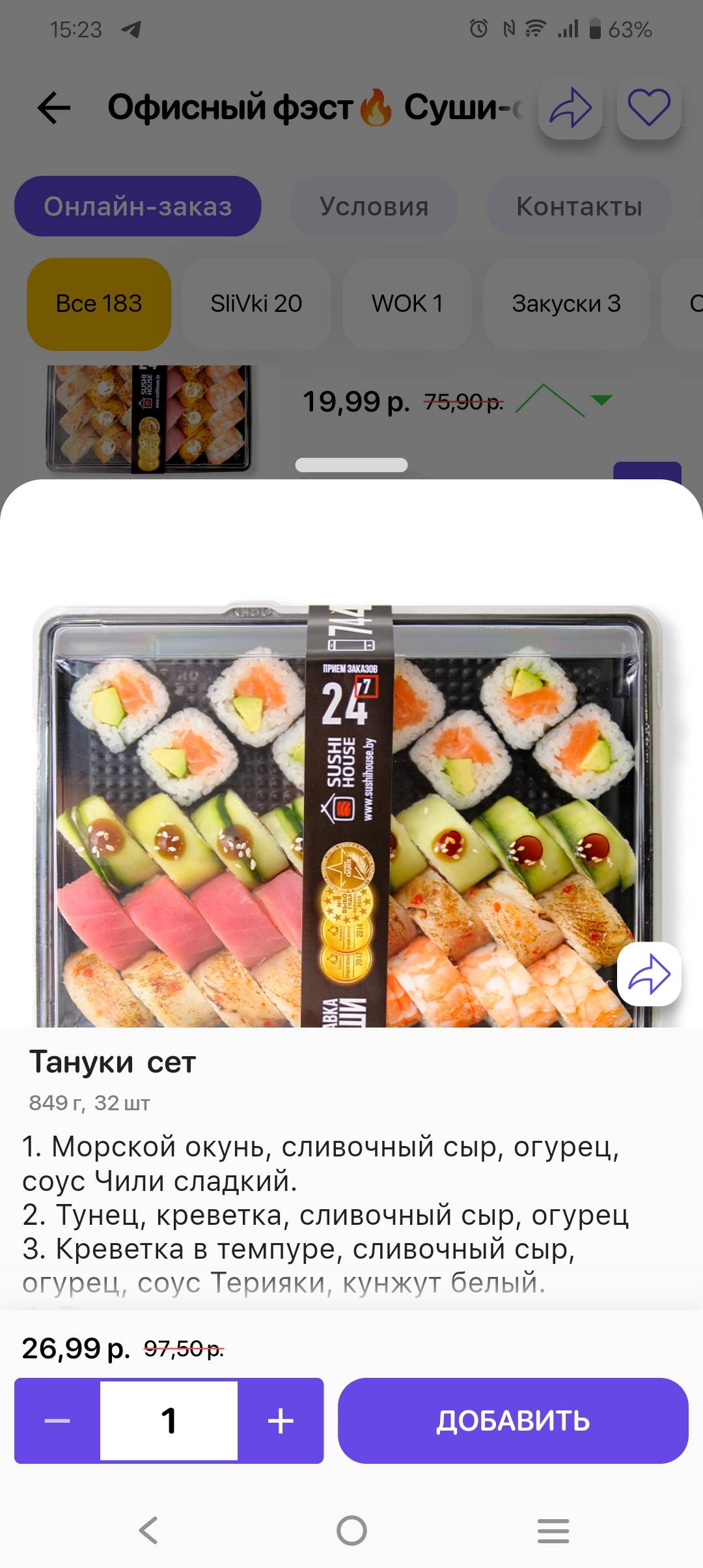Tap the quantity field showing 1

(169, 1420)
